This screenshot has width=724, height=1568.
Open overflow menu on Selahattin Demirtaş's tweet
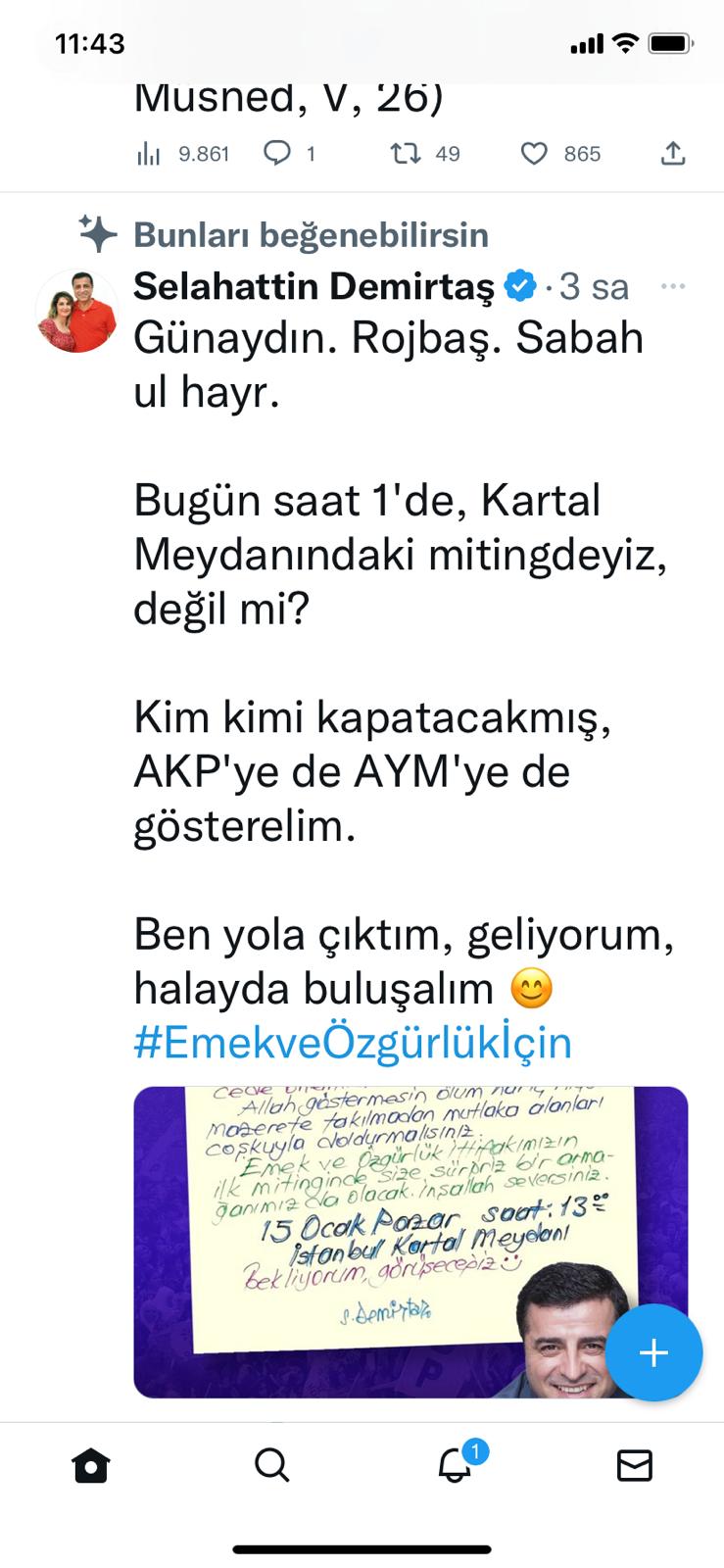(673, 286)
